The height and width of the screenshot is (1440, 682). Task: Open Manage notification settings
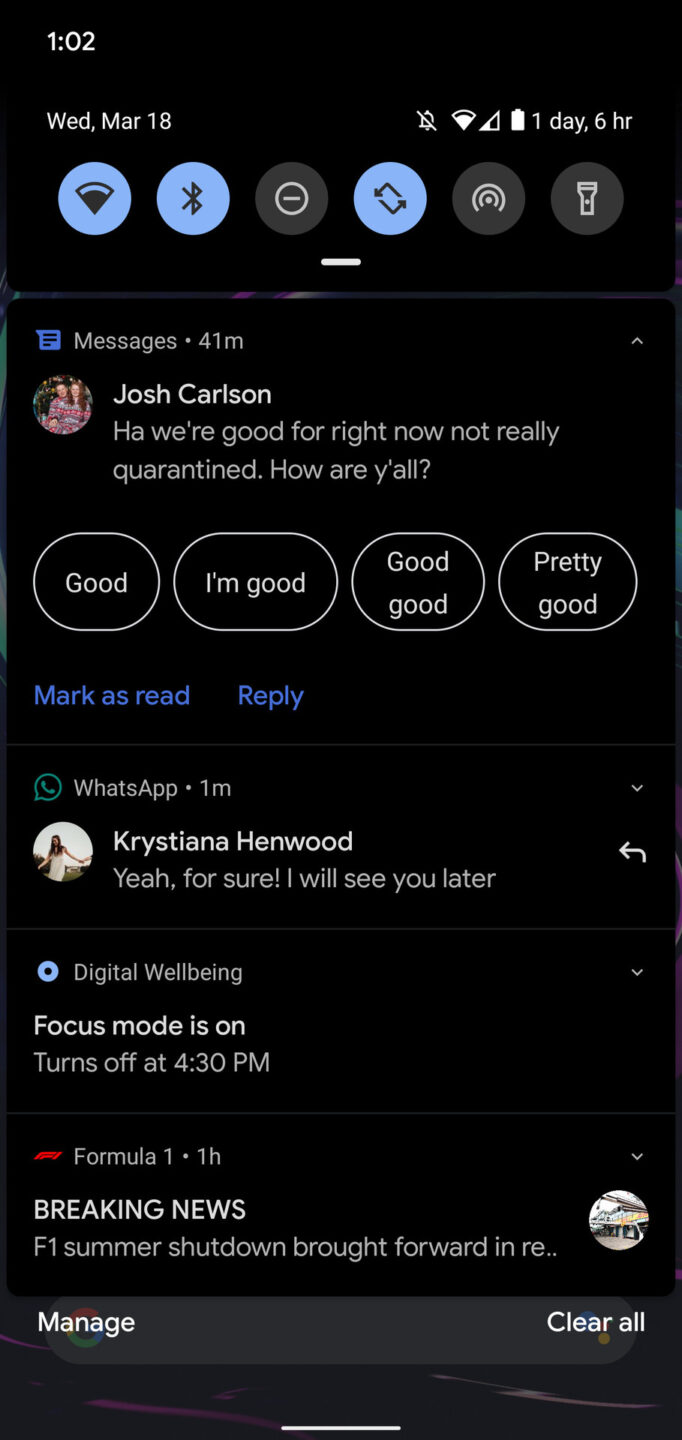pos(86,1322)
